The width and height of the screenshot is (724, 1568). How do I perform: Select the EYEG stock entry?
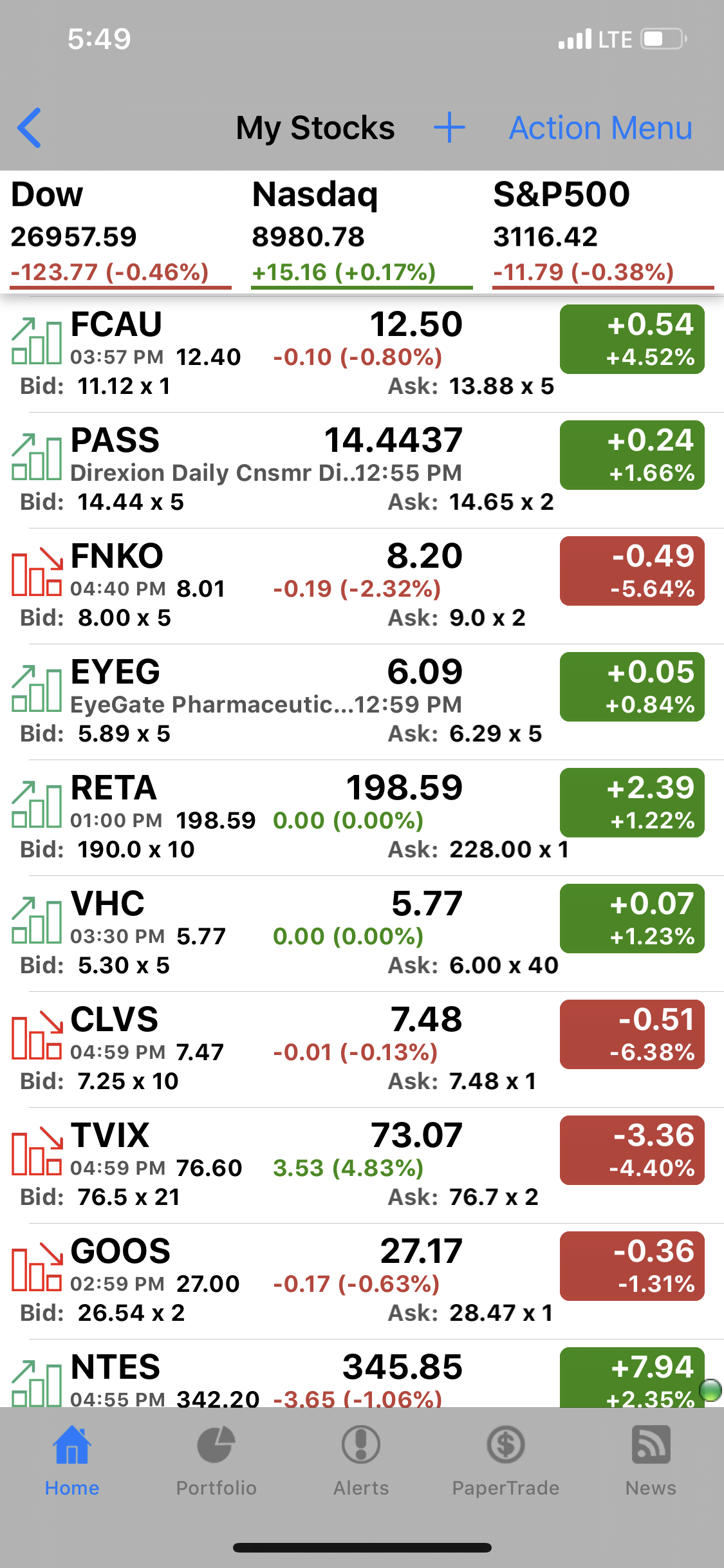coord(290,700)
